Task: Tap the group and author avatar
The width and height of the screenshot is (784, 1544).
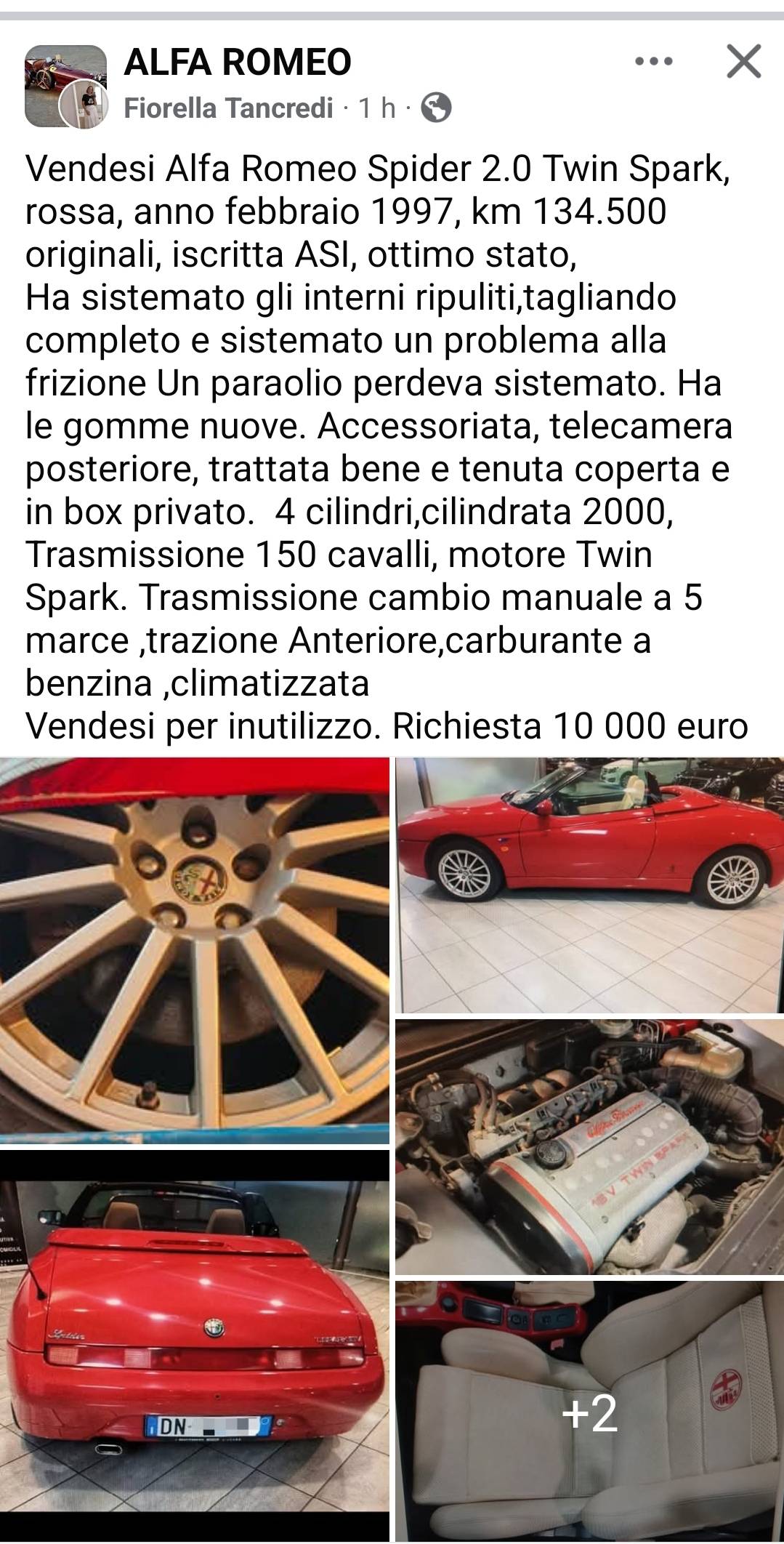Action: click(66, 86)
